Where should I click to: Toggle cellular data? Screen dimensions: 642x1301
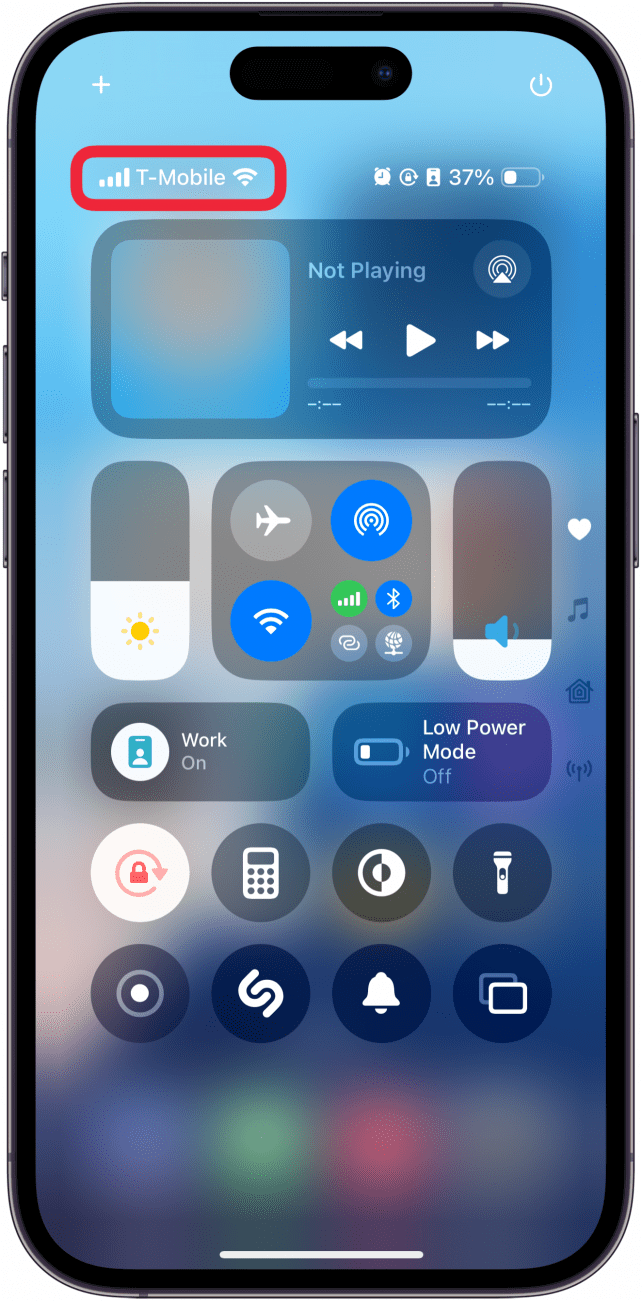[349, 600]
